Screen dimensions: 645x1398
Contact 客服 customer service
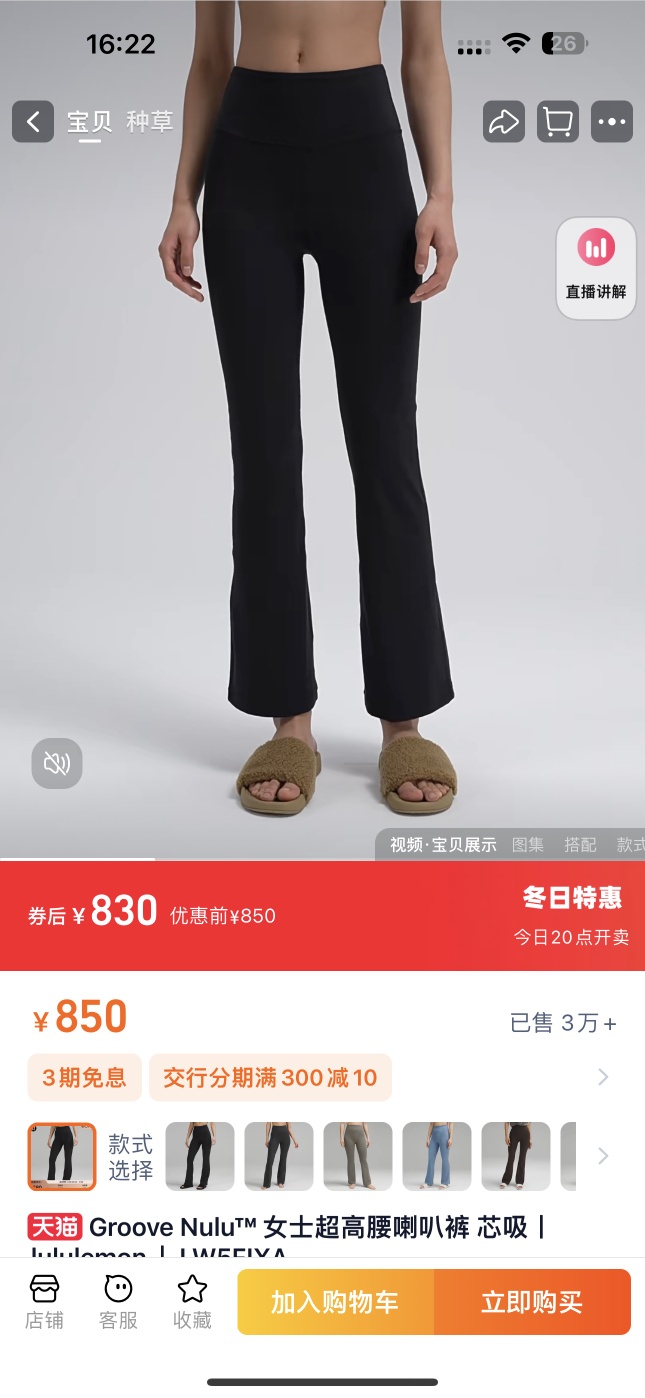click(118, 1302)
